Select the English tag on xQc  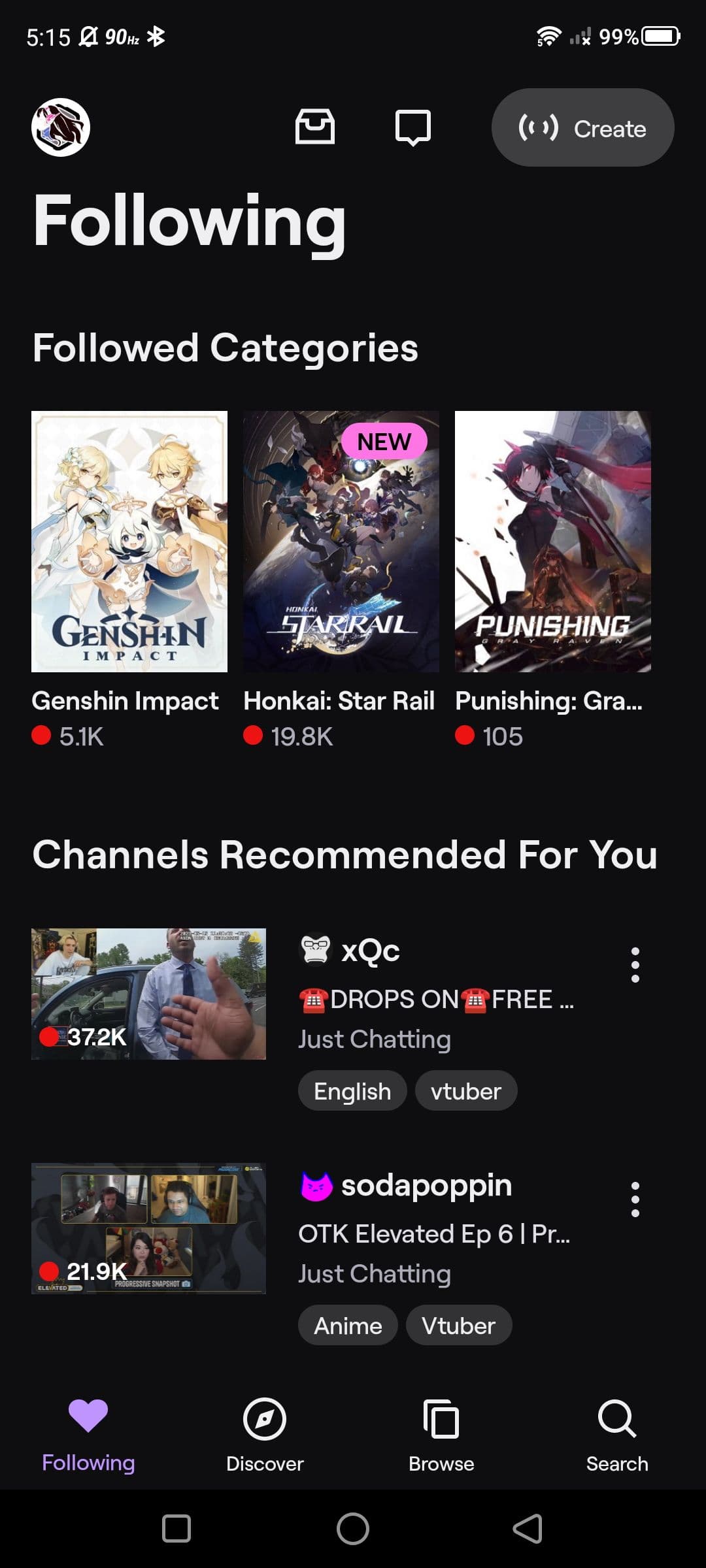[352, 1091]
